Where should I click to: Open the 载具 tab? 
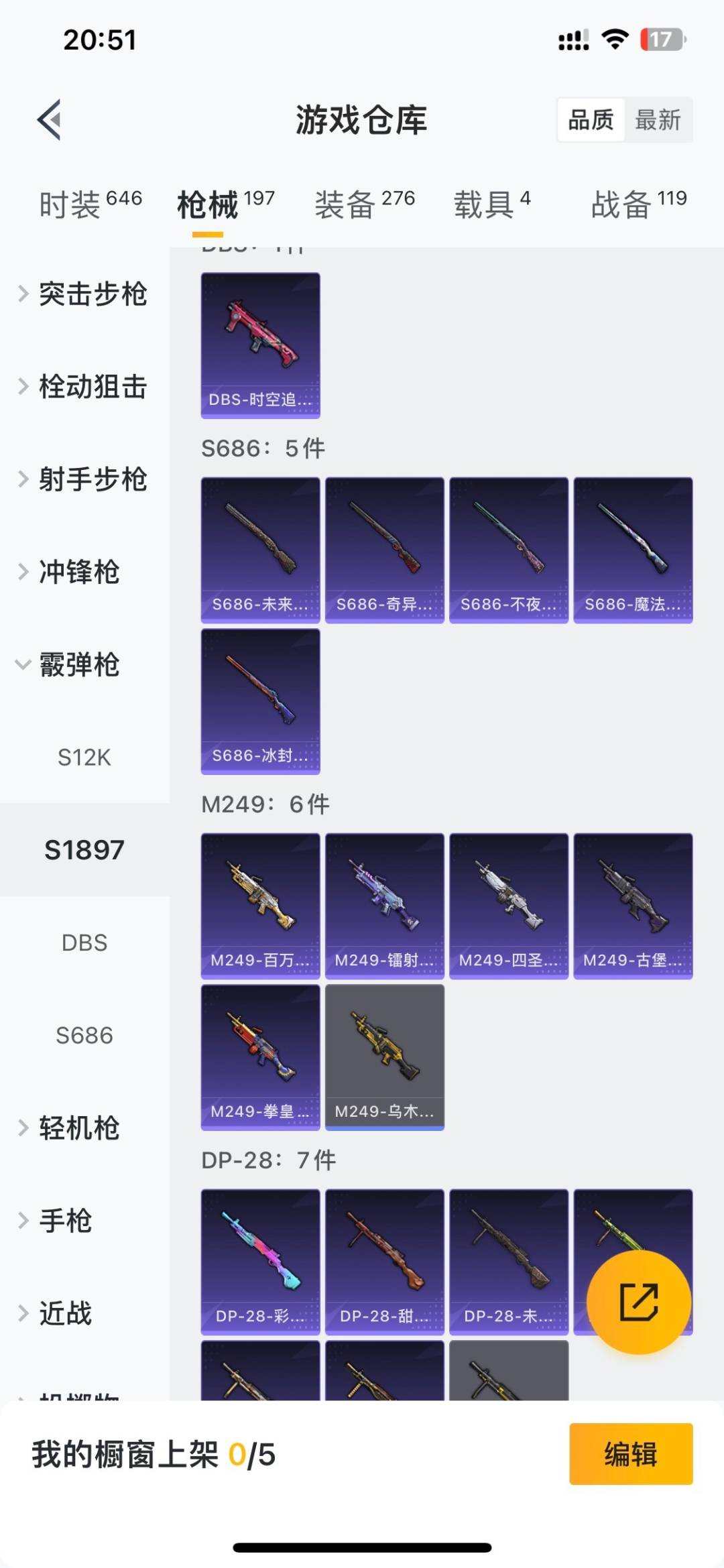click(491, 204)
